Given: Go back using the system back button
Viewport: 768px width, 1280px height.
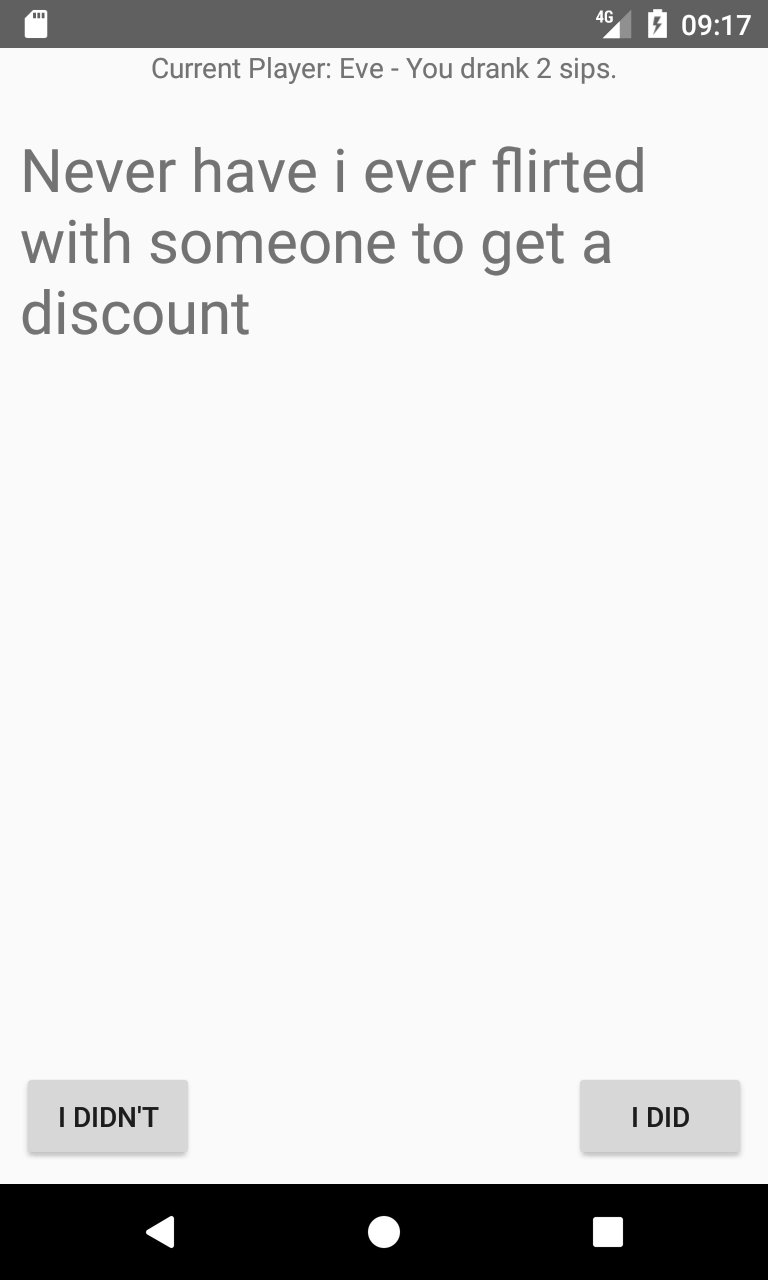Looking at the screenshot, I should 160,1232.
